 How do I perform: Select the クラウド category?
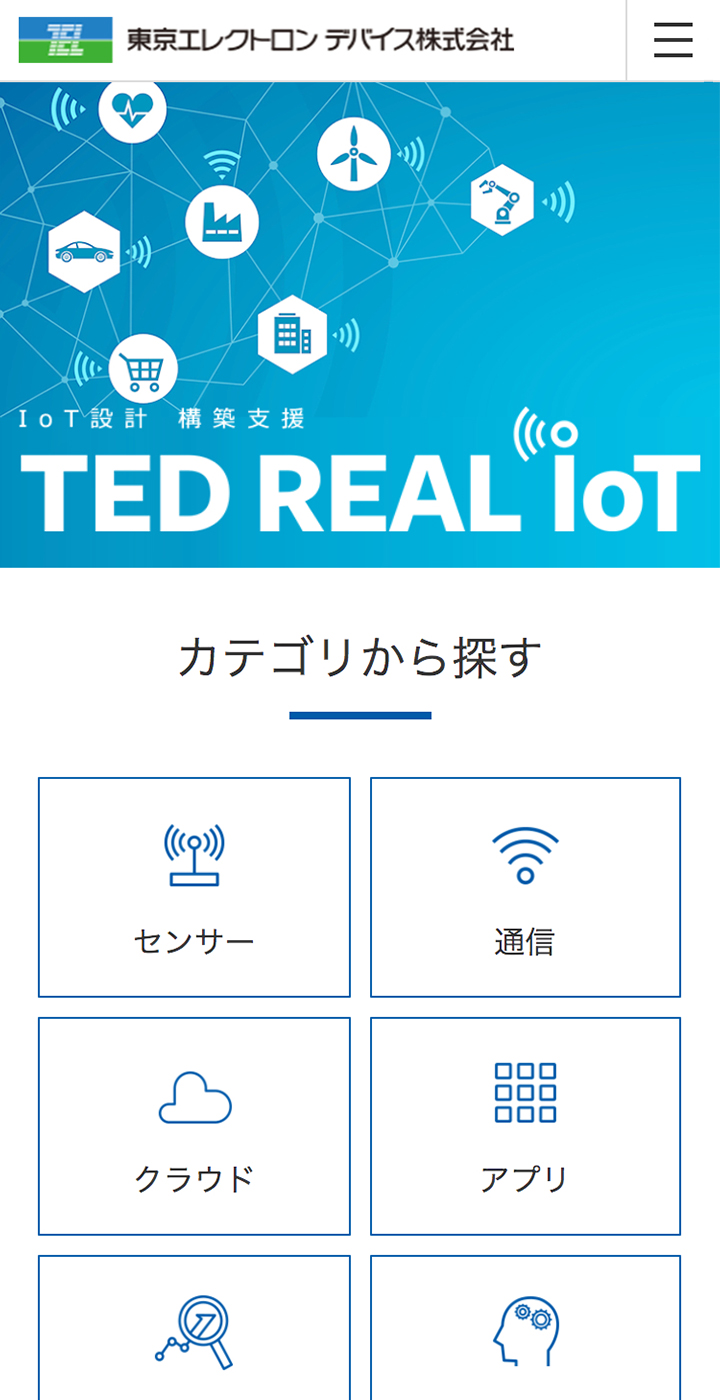pyautogui.click(x=194, y=1126)
